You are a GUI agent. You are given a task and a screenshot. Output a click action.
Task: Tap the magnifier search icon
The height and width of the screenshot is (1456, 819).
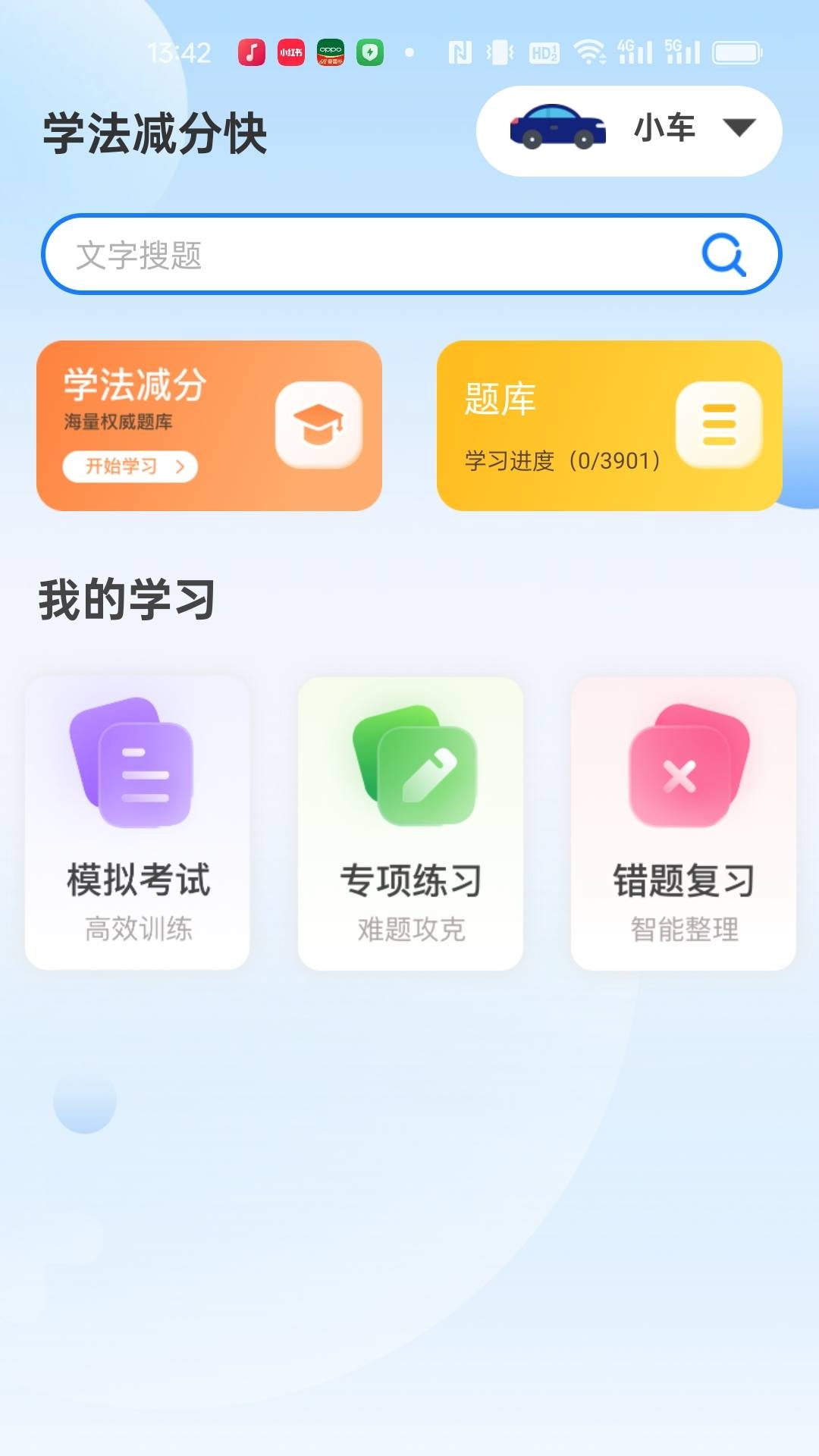coord(723,255)
